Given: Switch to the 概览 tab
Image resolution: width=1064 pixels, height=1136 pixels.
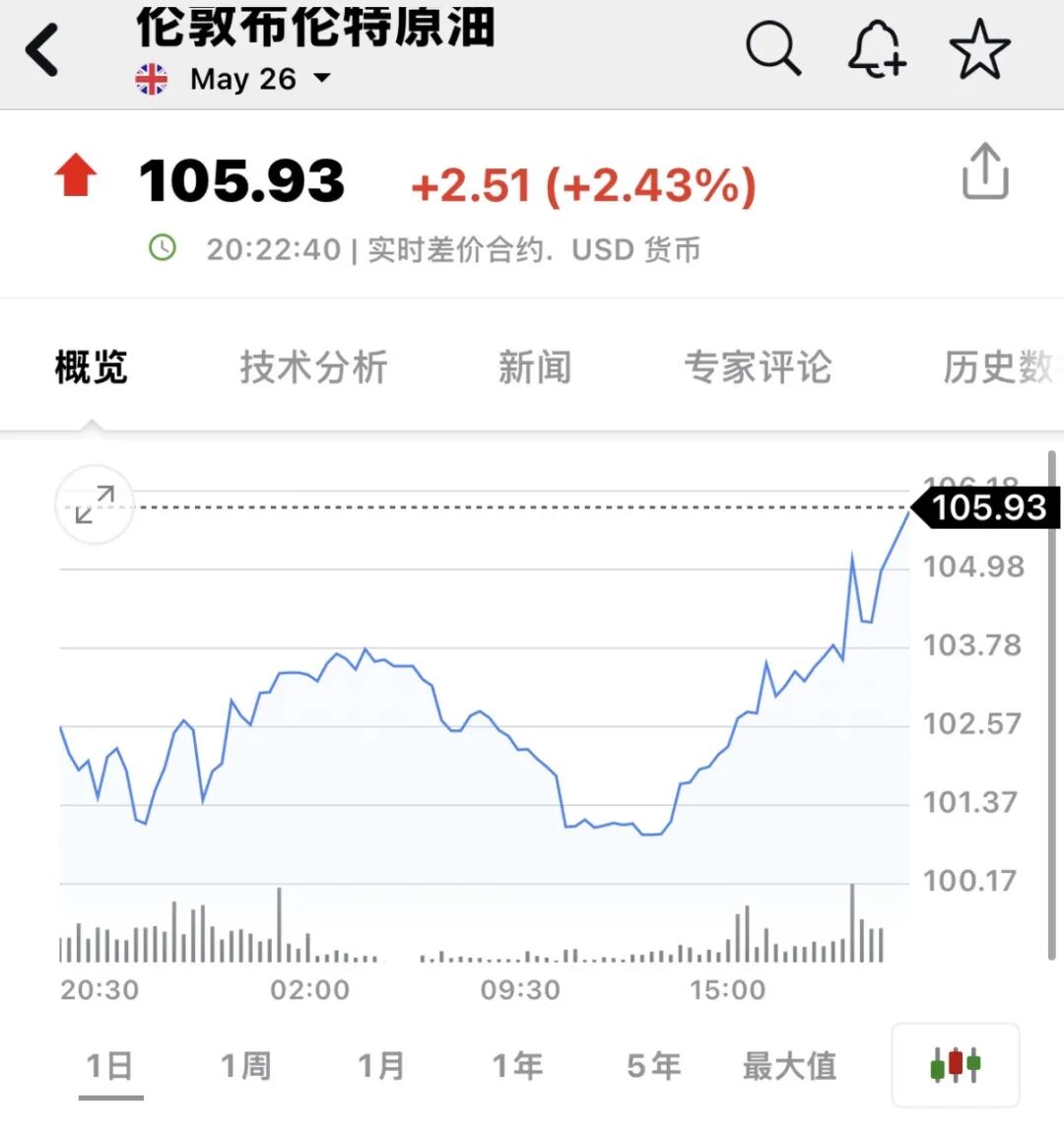Looking at the screenshot, I should point(92,368).
